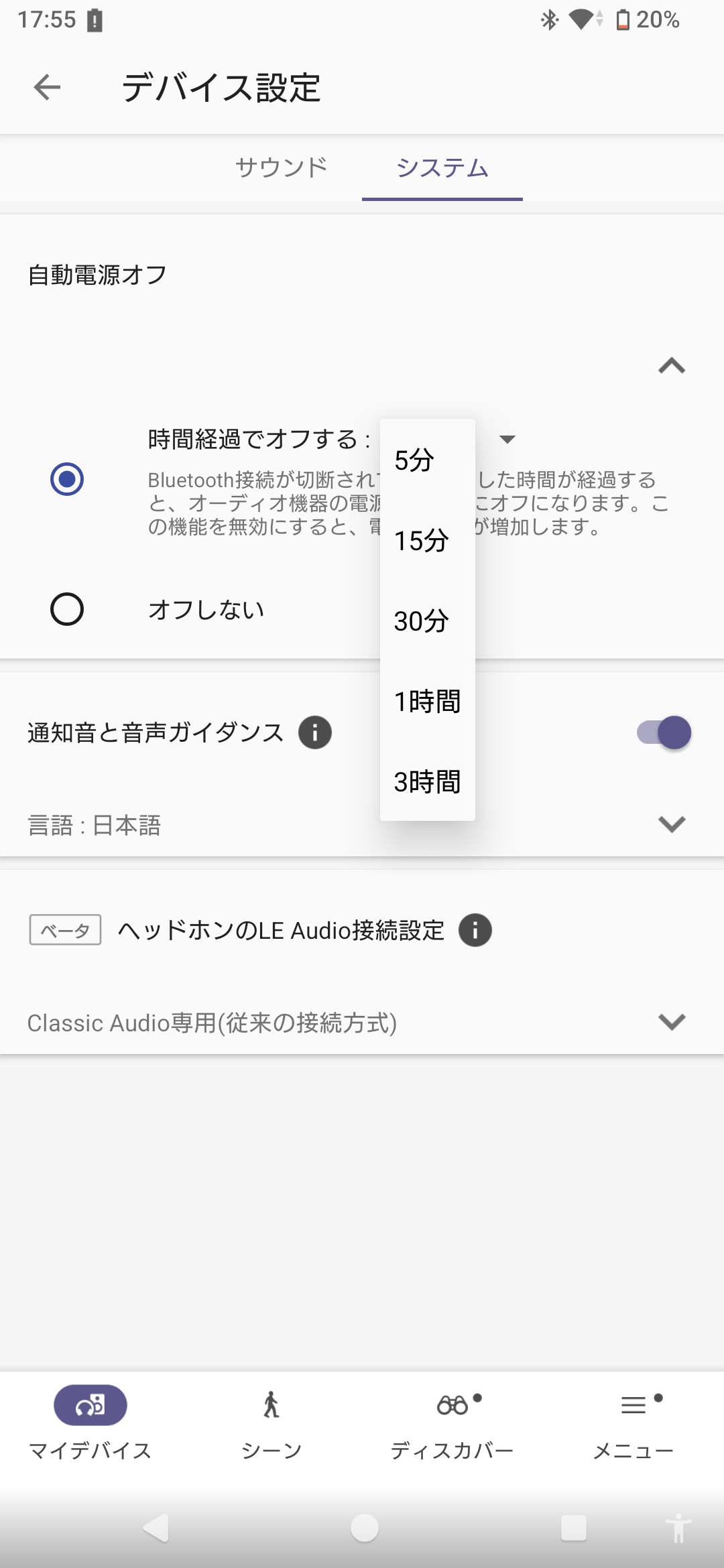
Task: Expand the 言語 : 日本語 setting
Action: pyautogui.click(x=672, y=824)
